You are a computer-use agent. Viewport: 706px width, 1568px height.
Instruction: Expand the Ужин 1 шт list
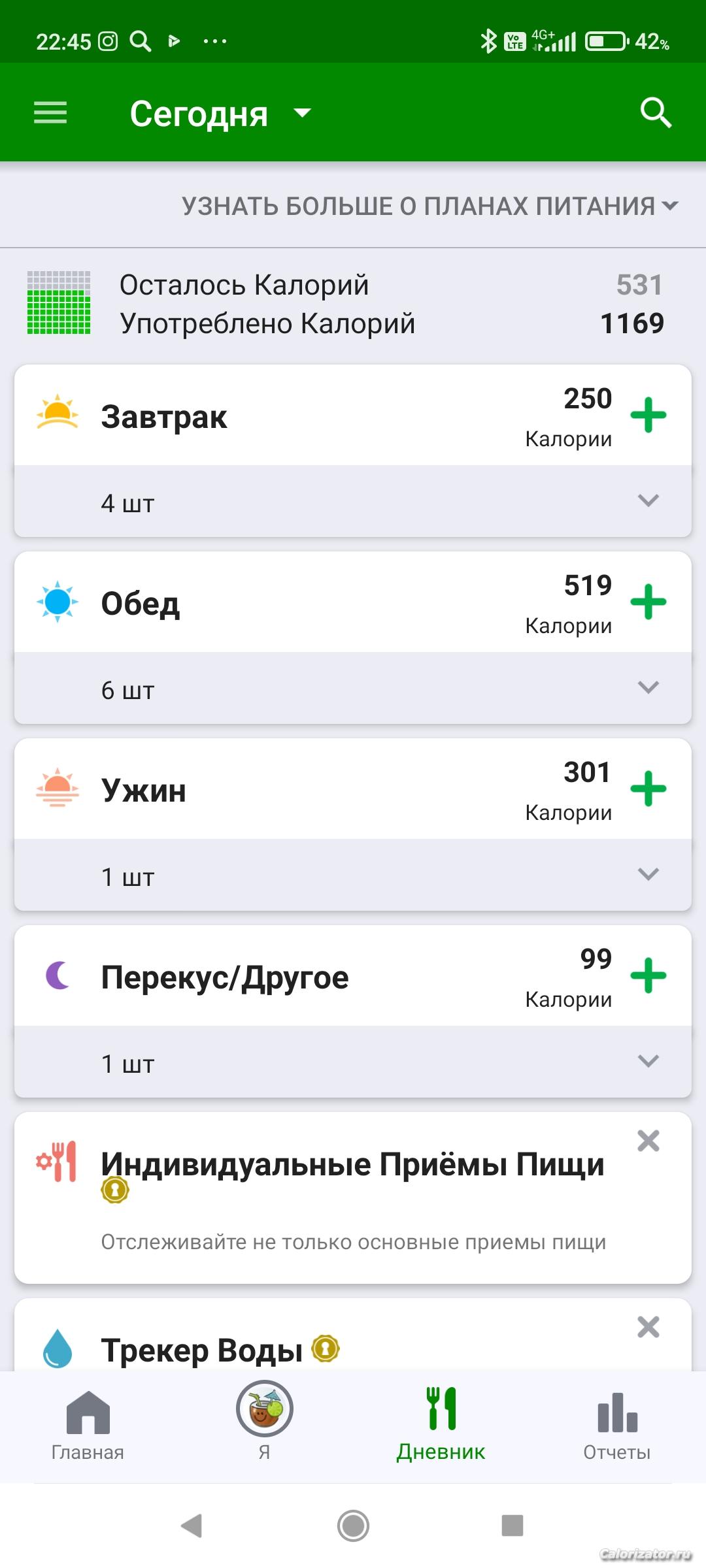(353, 875)
